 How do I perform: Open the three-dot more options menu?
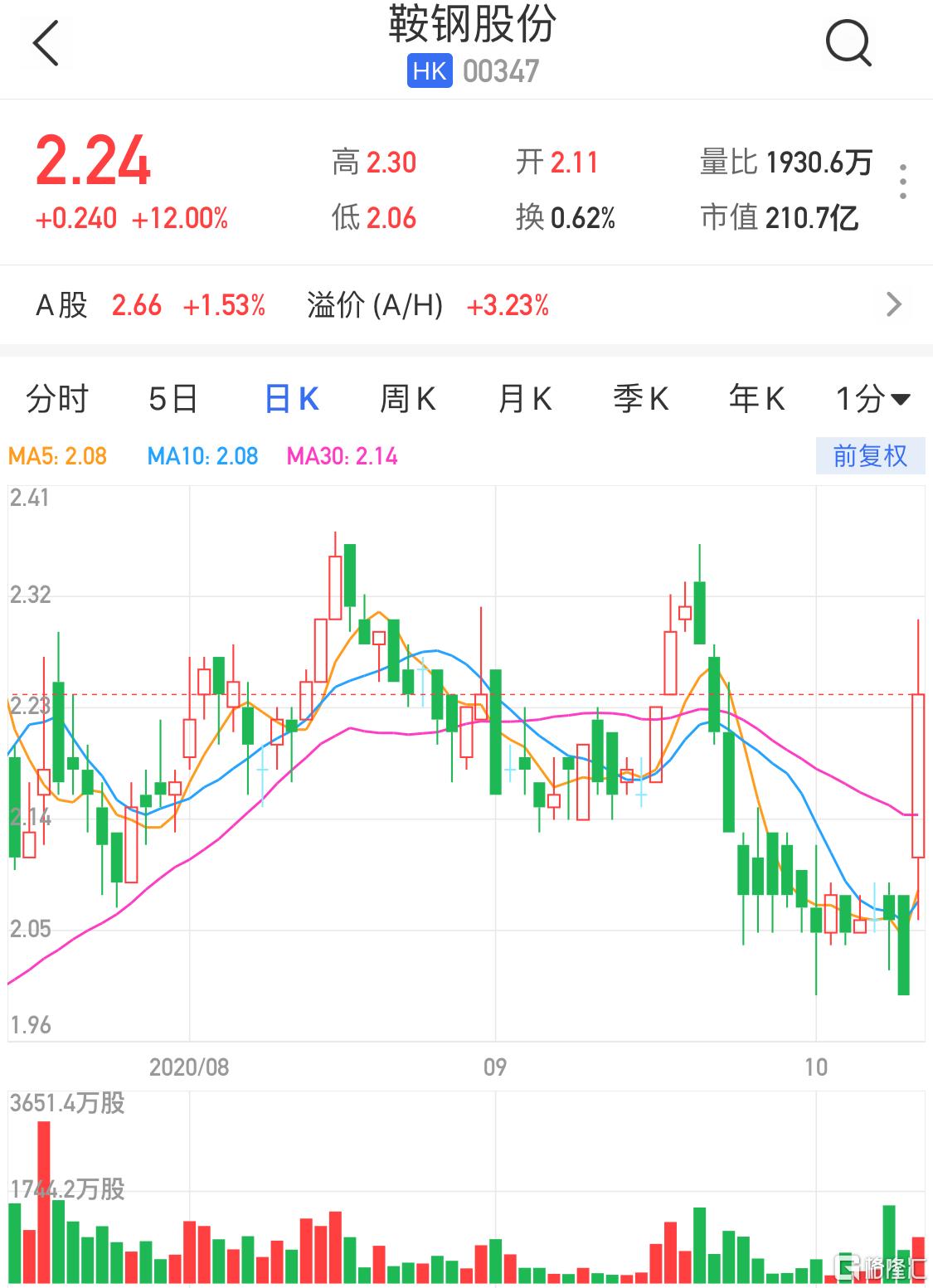pos(902,182)
